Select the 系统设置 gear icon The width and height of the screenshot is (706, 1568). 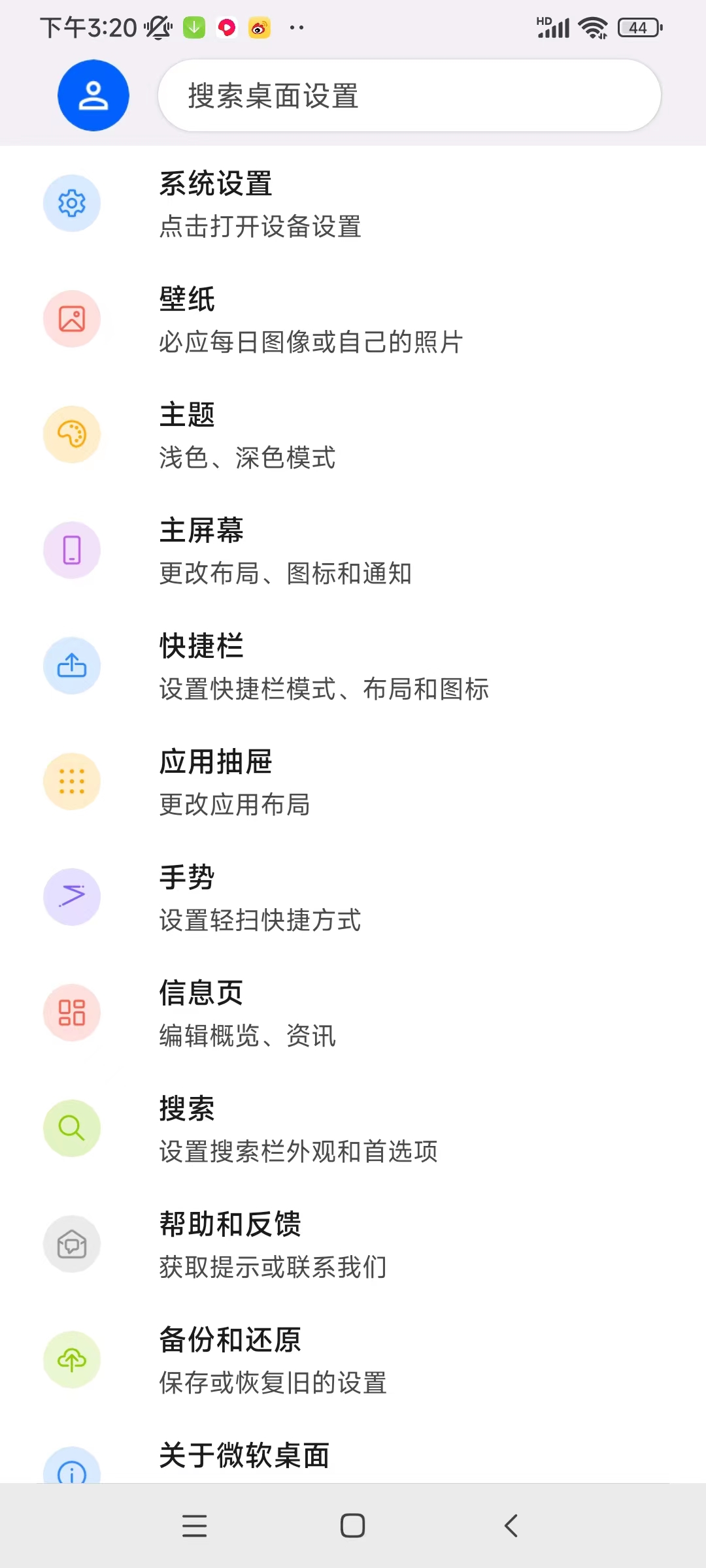[x=72, y=204]
